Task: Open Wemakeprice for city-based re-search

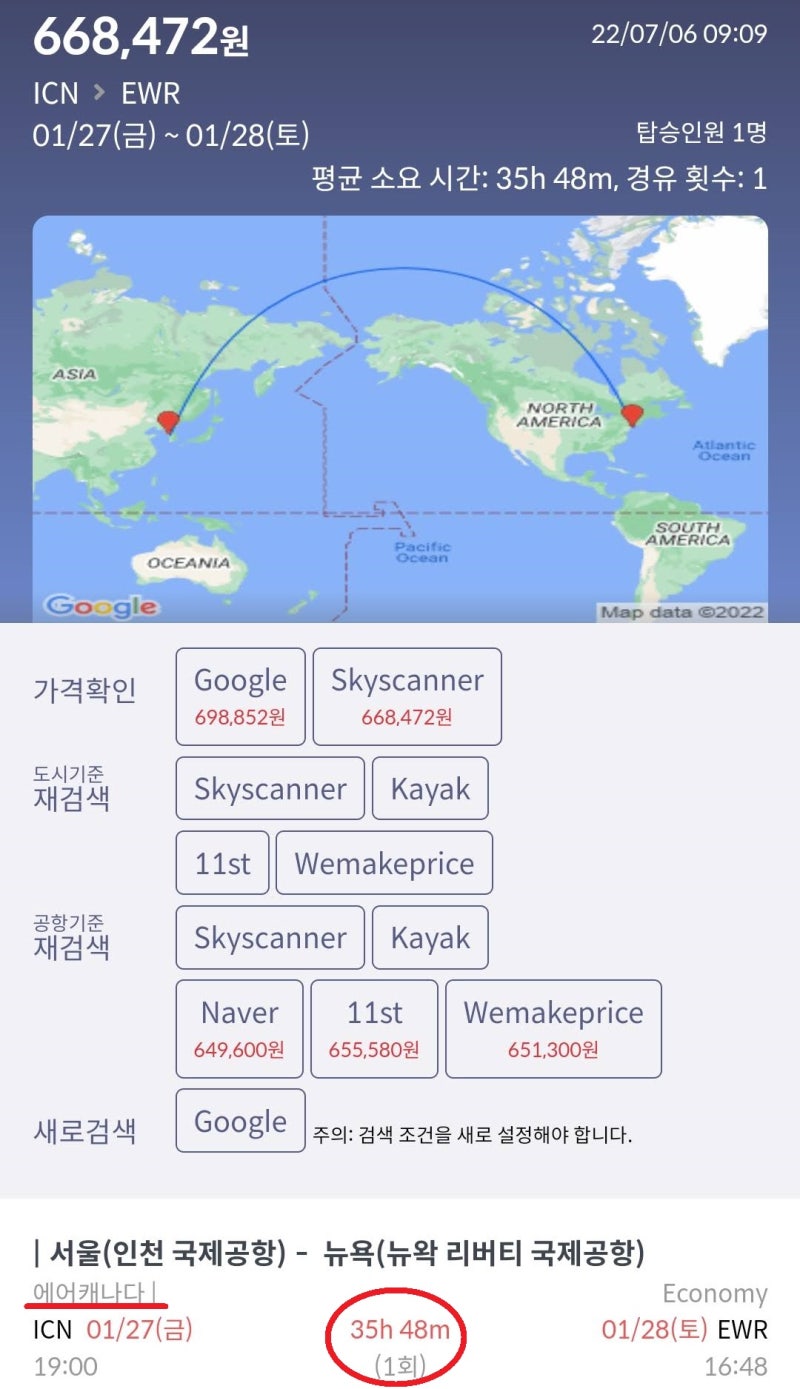Action: 385,862
